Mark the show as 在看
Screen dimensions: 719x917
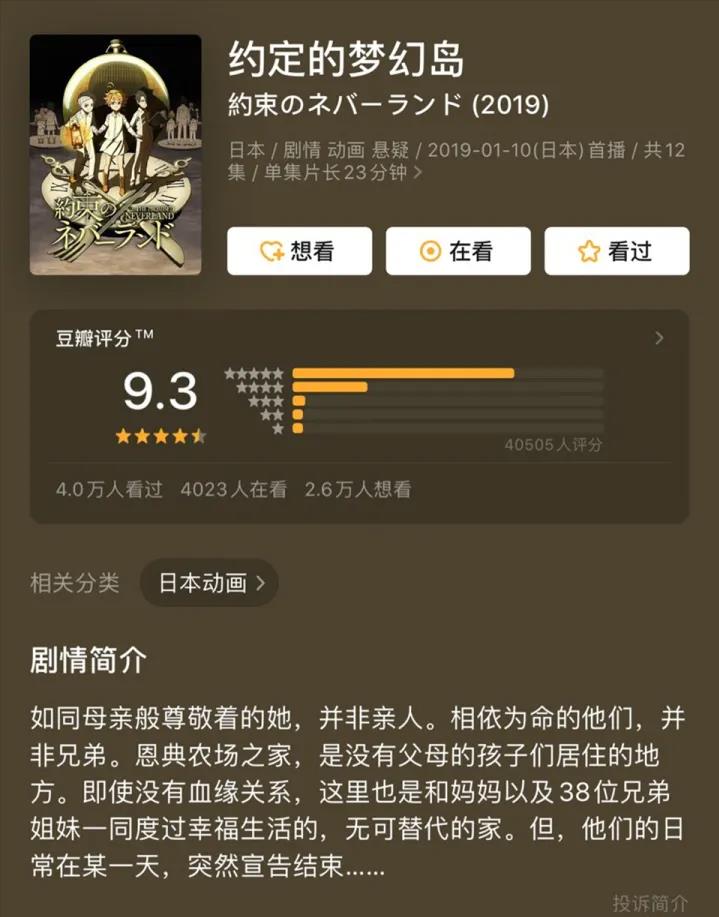(458, 251)
